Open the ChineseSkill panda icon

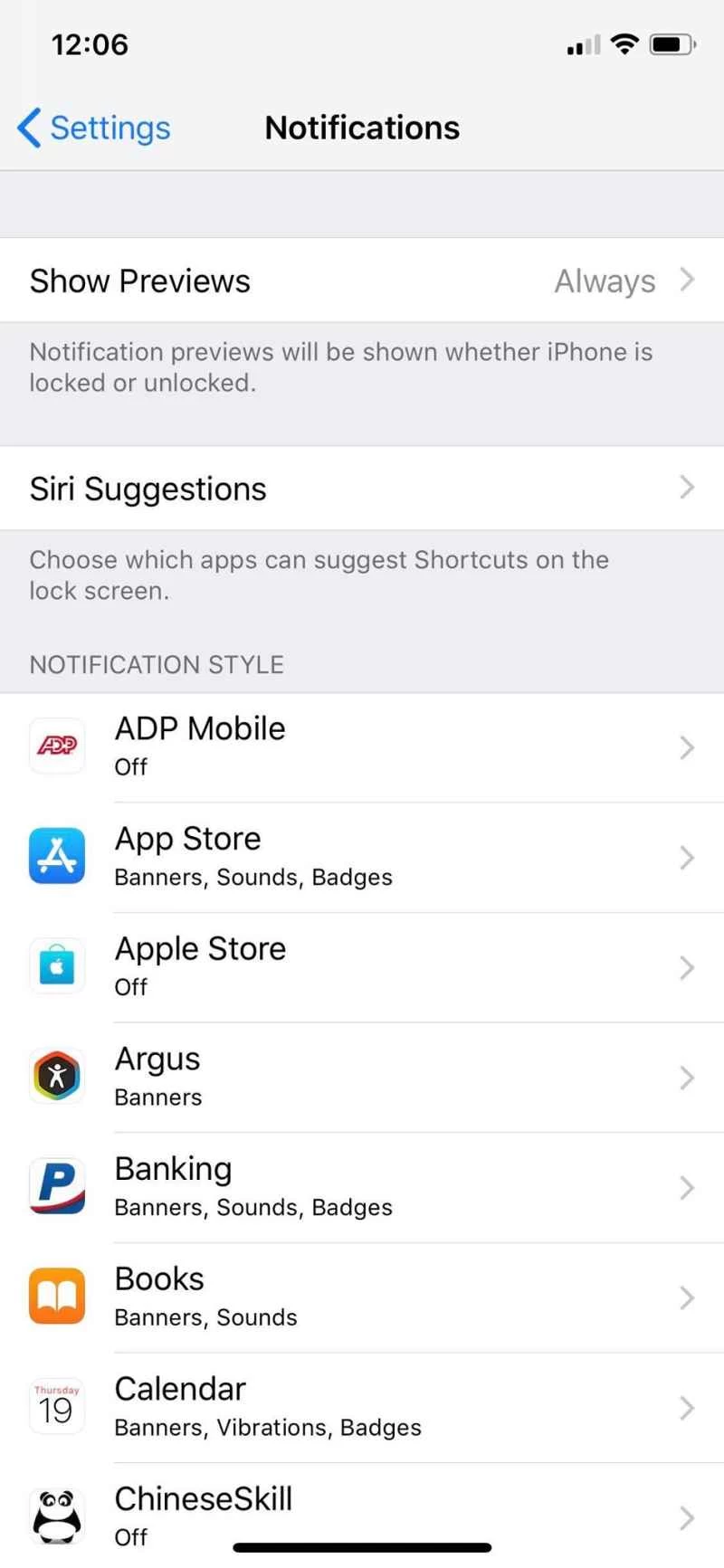click(x=56, y=1516)
